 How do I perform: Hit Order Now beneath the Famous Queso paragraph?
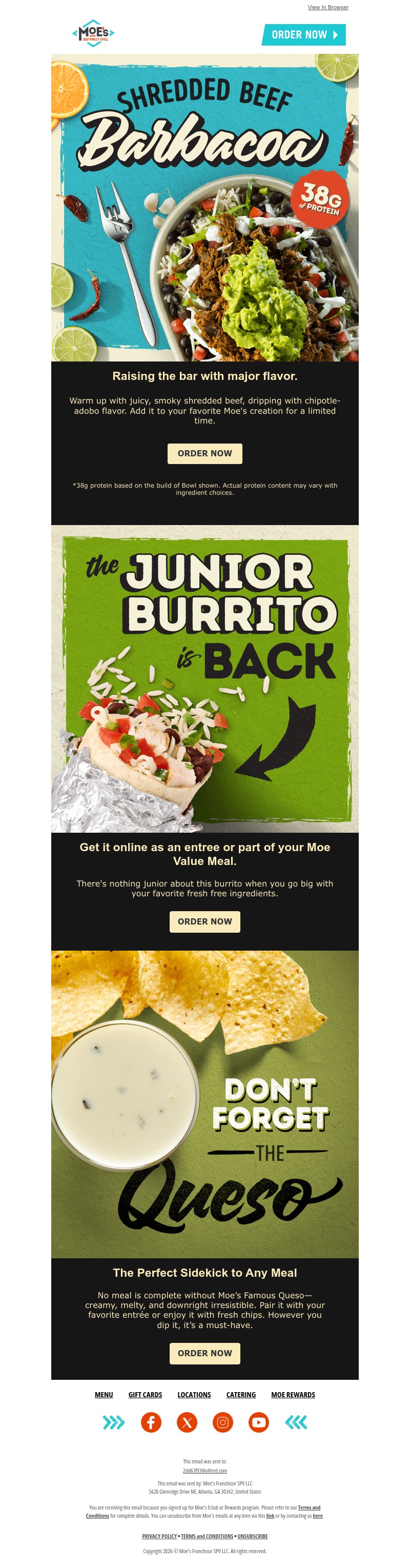(204, 1353)
